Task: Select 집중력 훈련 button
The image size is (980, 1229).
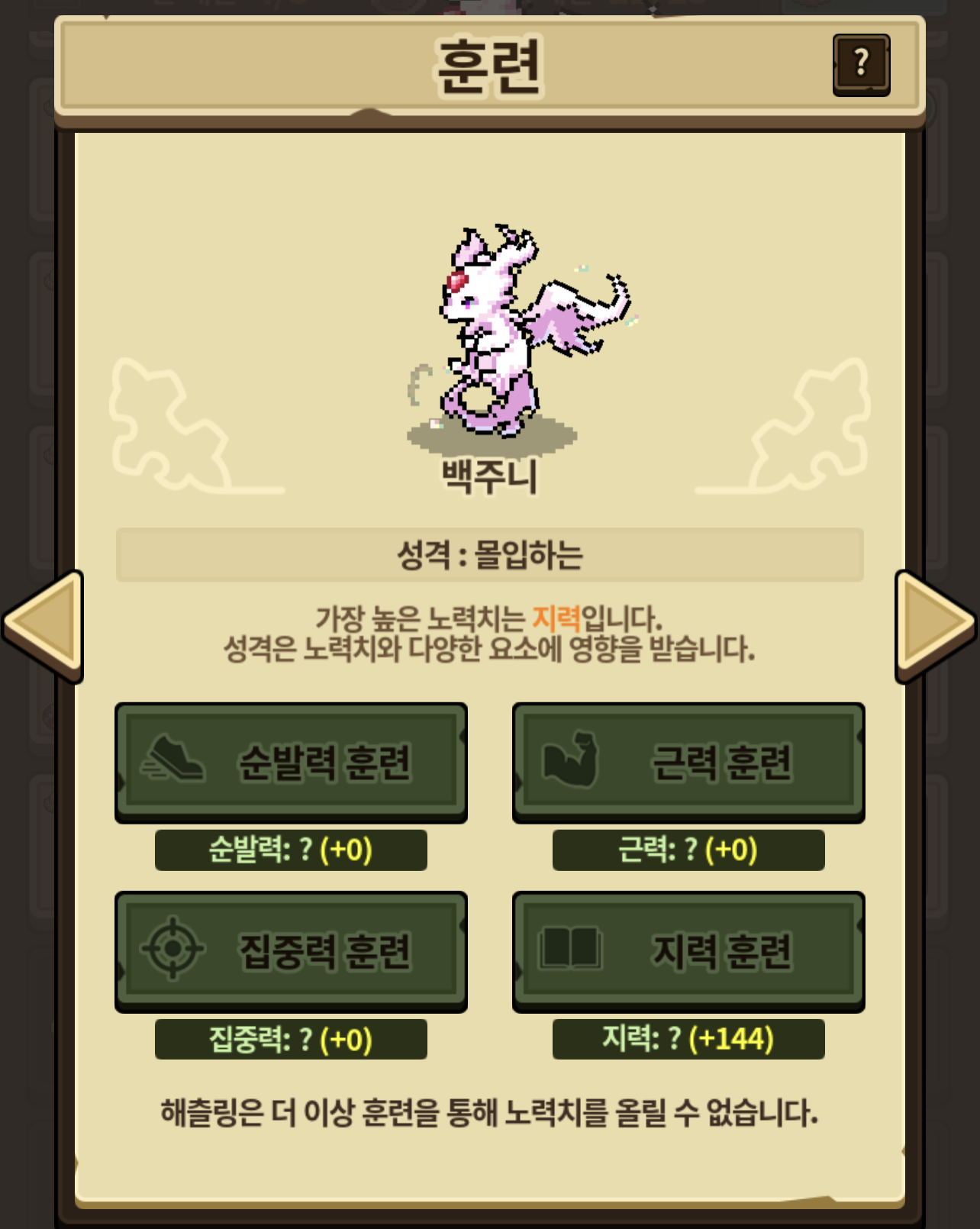Action: [291, 950]
